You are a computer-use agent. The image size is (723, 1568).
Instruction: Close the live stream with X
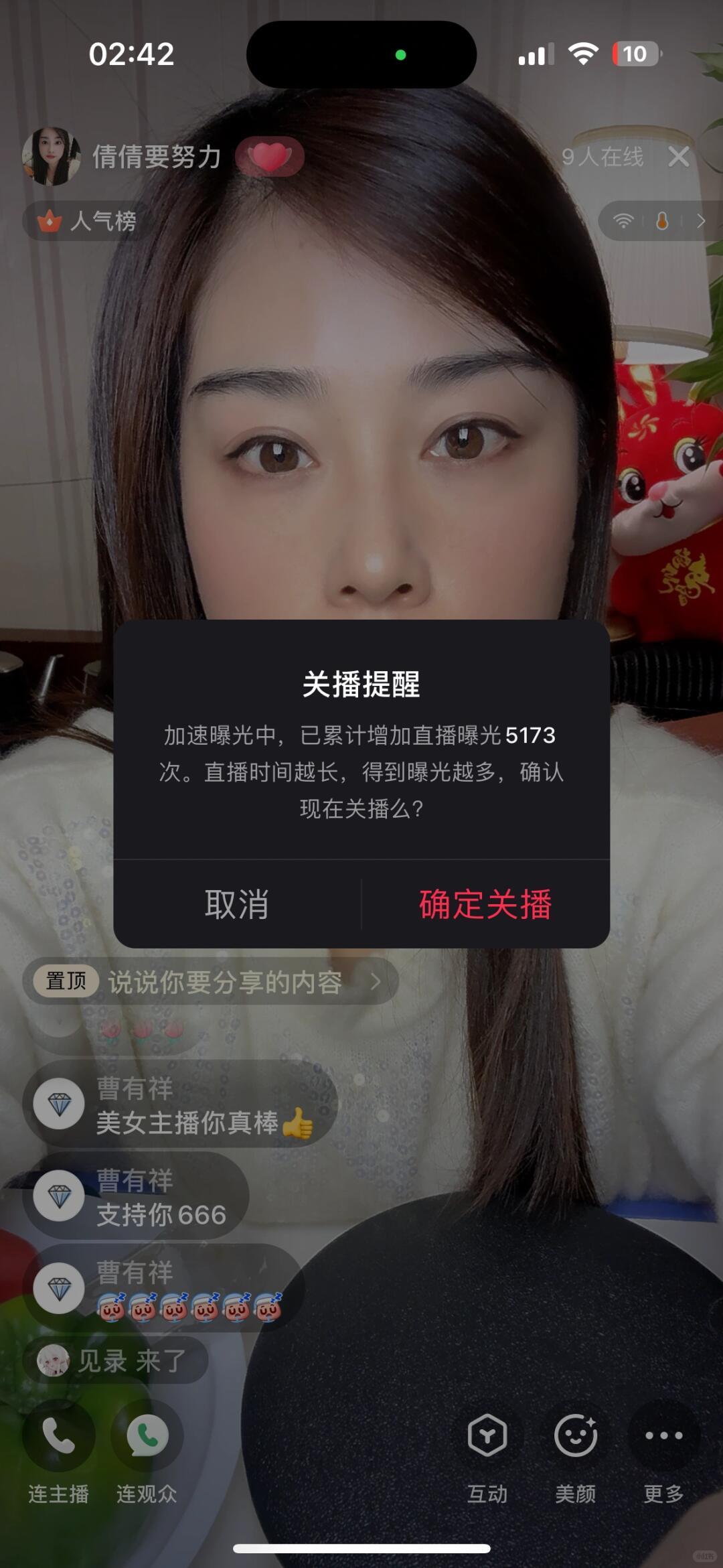[679, 157]
